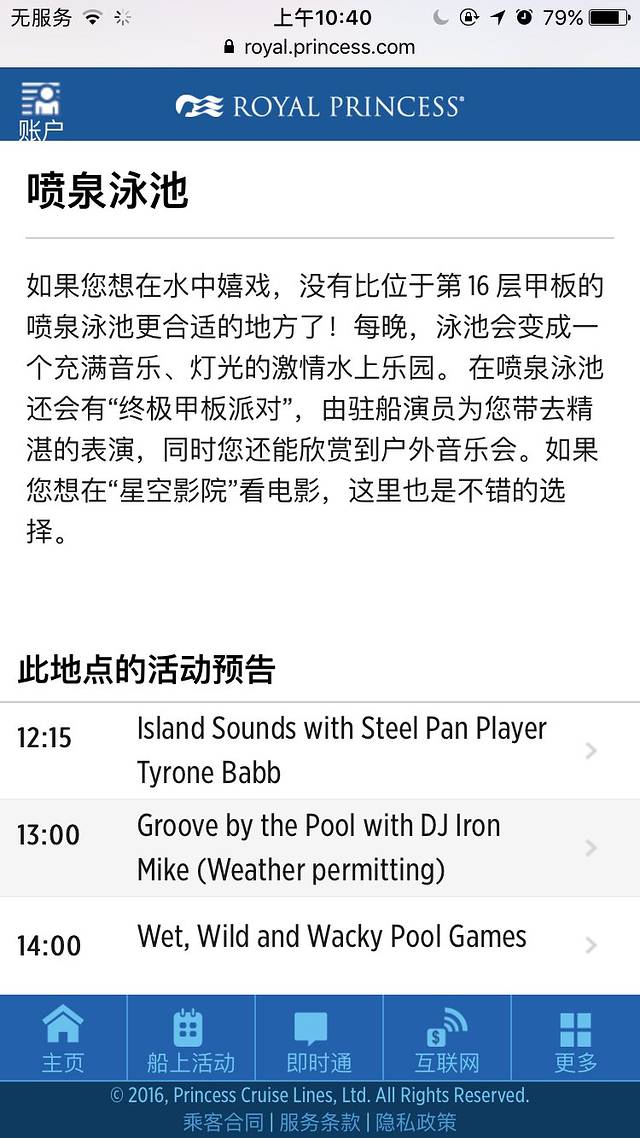
Task: Open the 账户 account icon
Action: [41, 110]
